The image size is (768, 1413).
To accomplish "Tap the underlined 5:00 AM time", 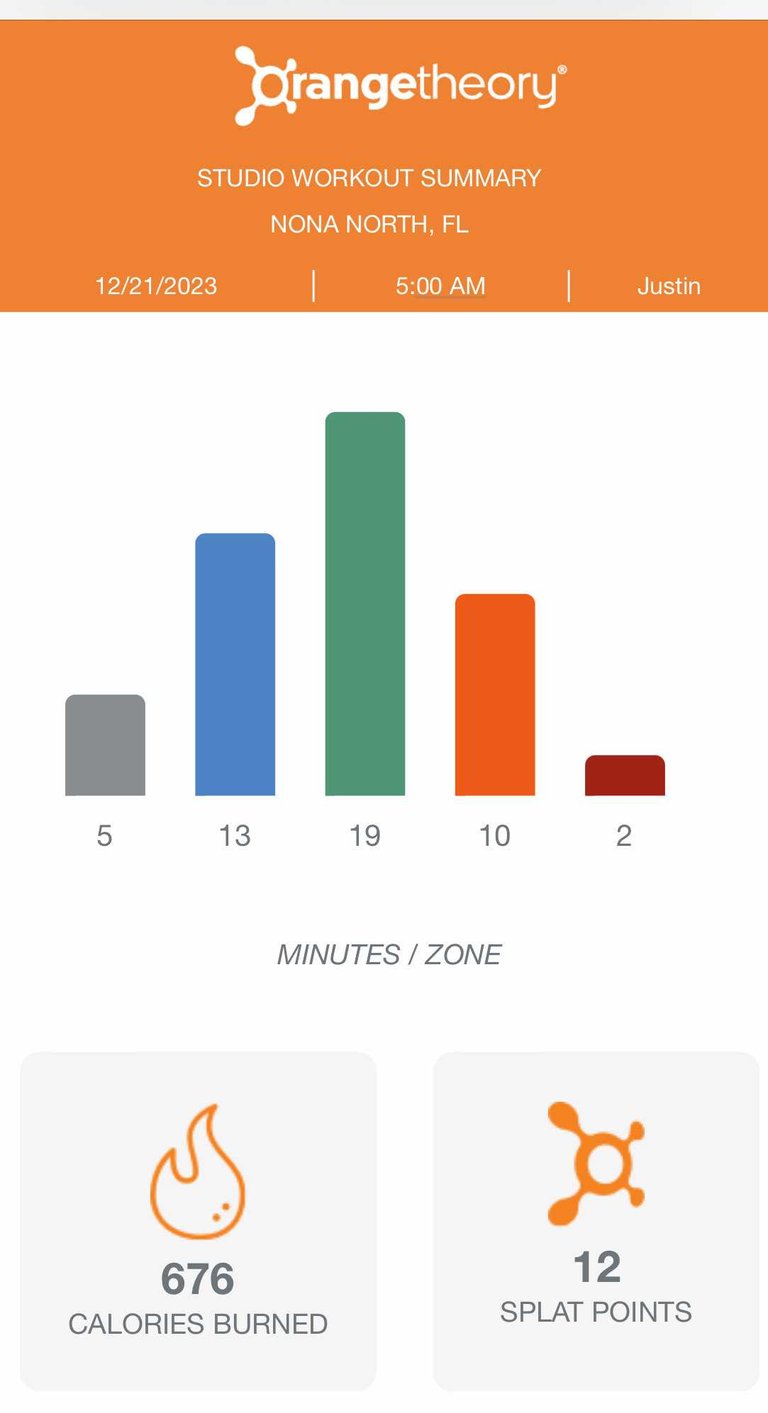I will 440,286.
